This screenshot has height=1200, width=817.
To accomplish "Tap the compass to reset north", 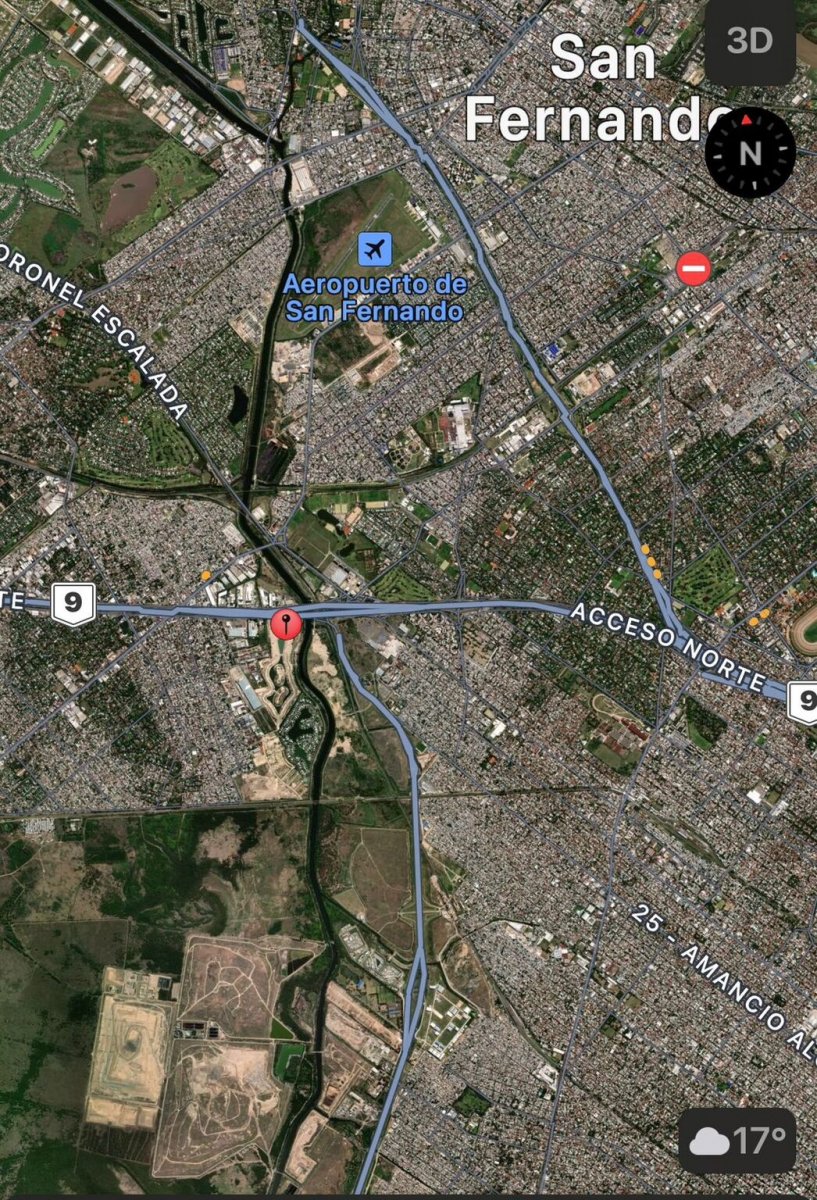I will pyautogui.click(x=750, y=152).
